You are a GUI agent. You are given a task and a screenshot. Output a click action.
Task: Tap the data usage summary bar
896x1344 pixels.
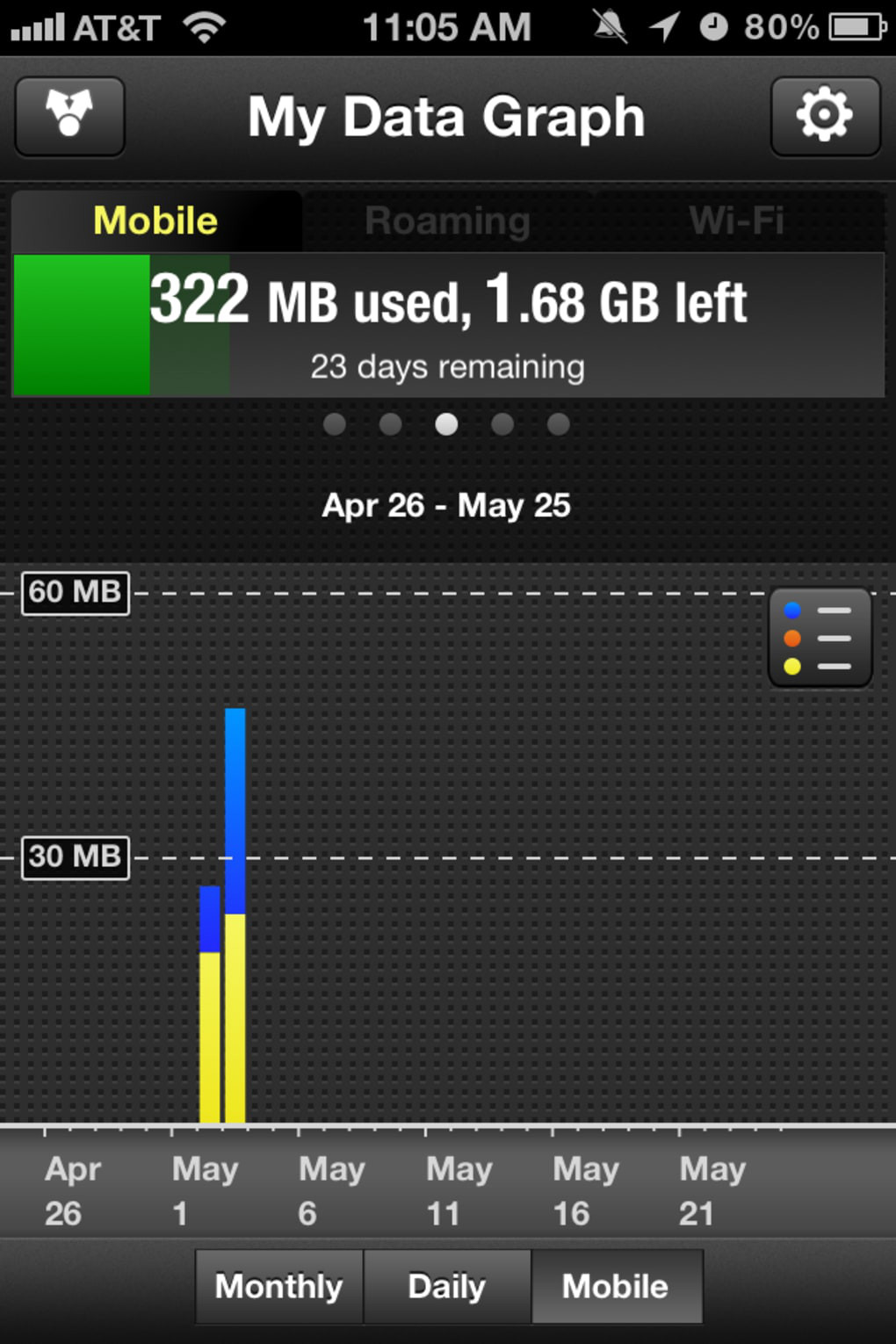pos(448,325)
